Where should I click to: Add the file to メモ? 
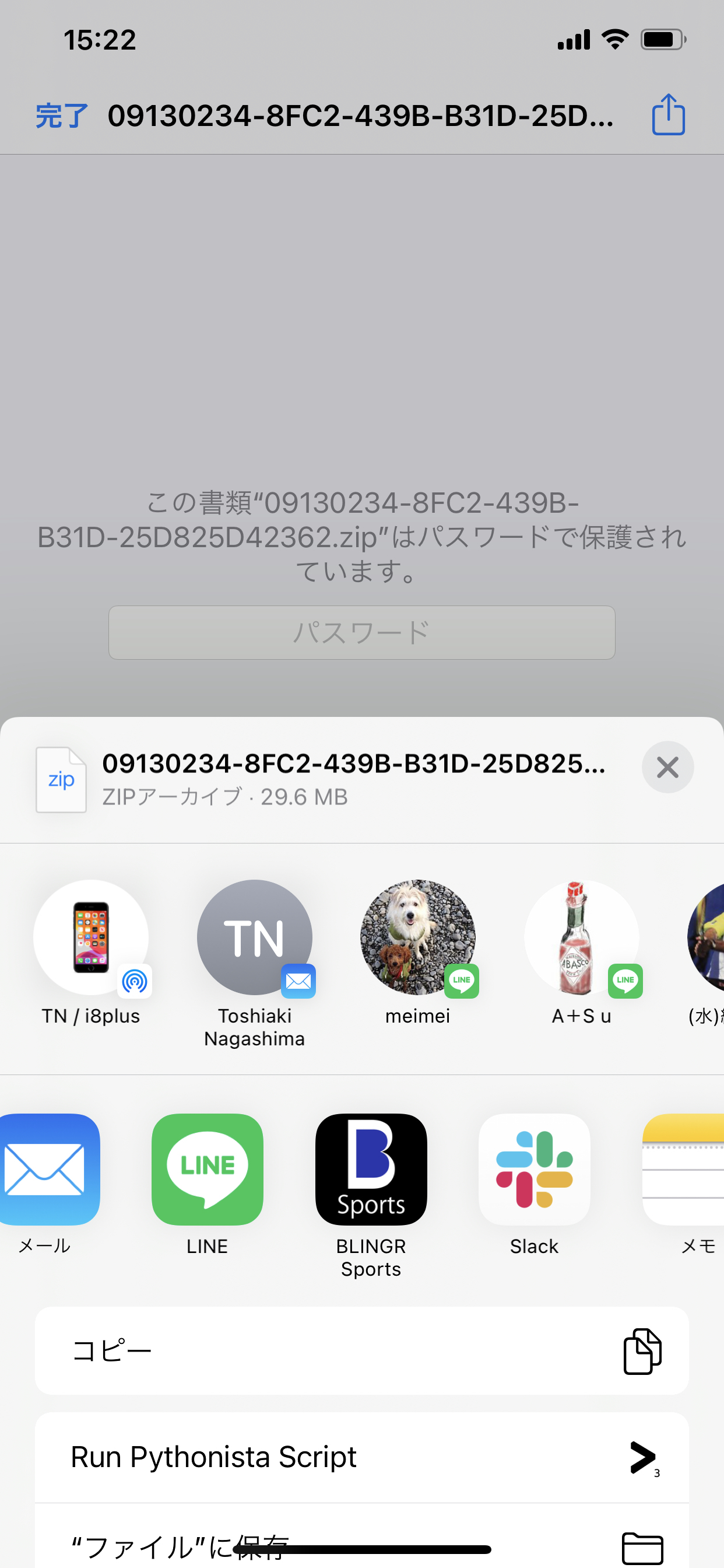click(687, 1170)
